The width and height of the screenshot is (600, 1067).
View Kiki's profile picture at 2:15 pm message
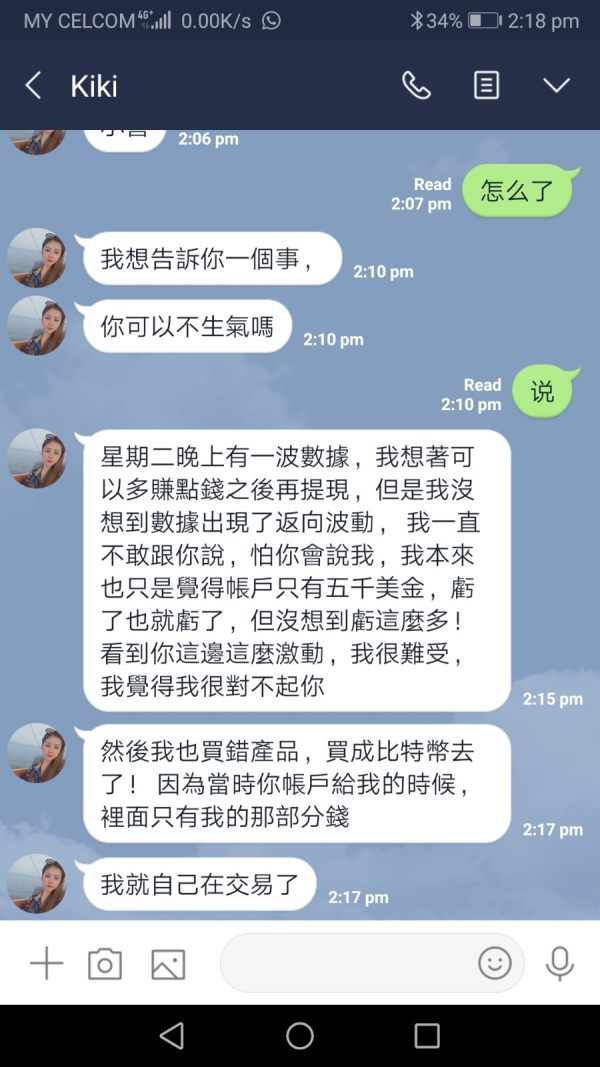tap(37, 458)
